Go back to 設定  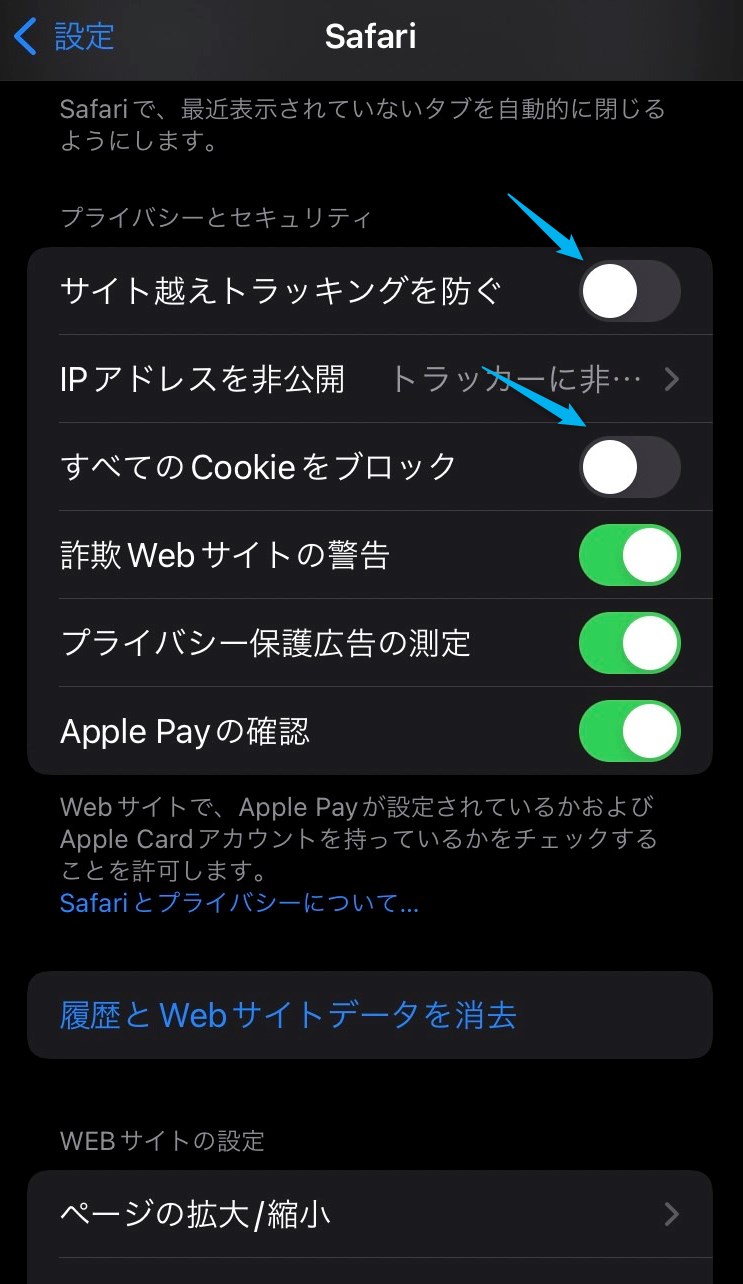pyautogui.click(x=64, y=37)
